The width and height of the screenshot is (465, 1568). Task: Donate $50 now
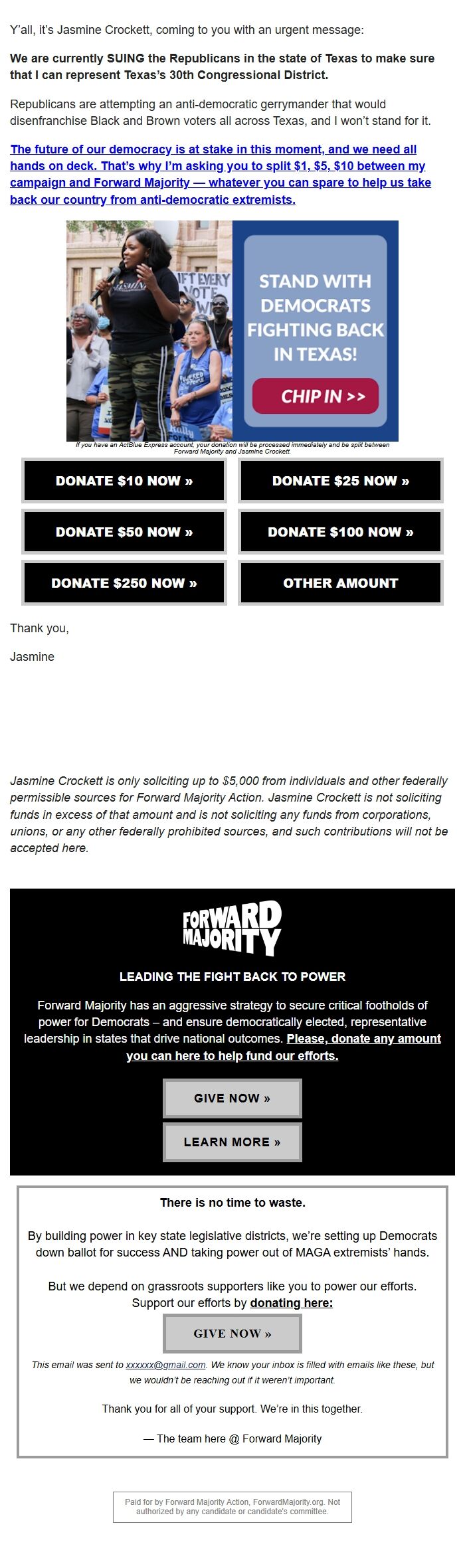click(124, 531)
